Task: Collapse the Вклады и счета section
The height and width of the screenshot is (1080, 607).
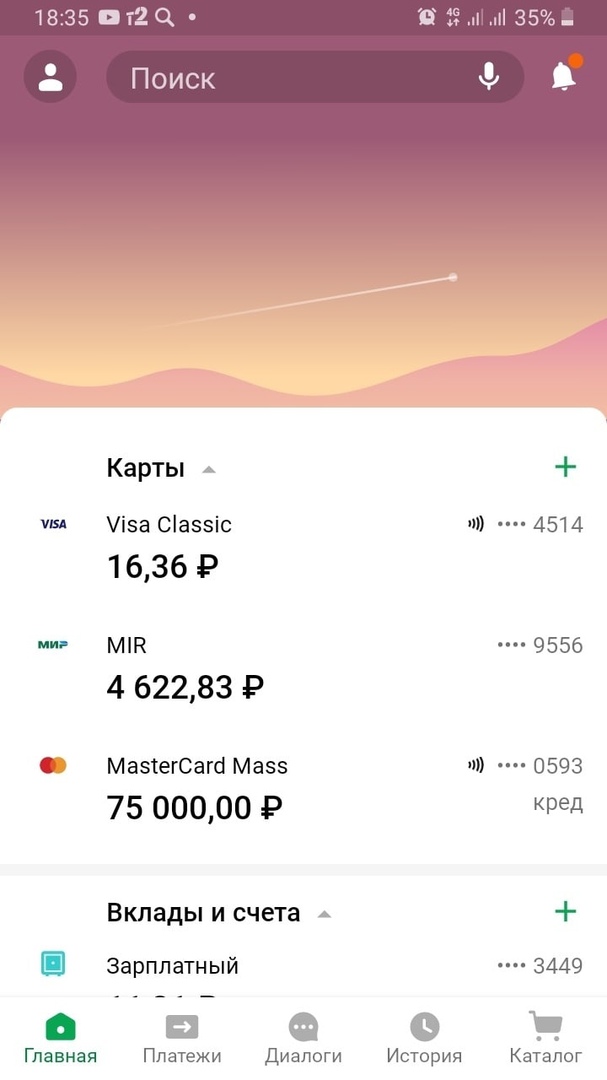Action: [x=323, y=914]
